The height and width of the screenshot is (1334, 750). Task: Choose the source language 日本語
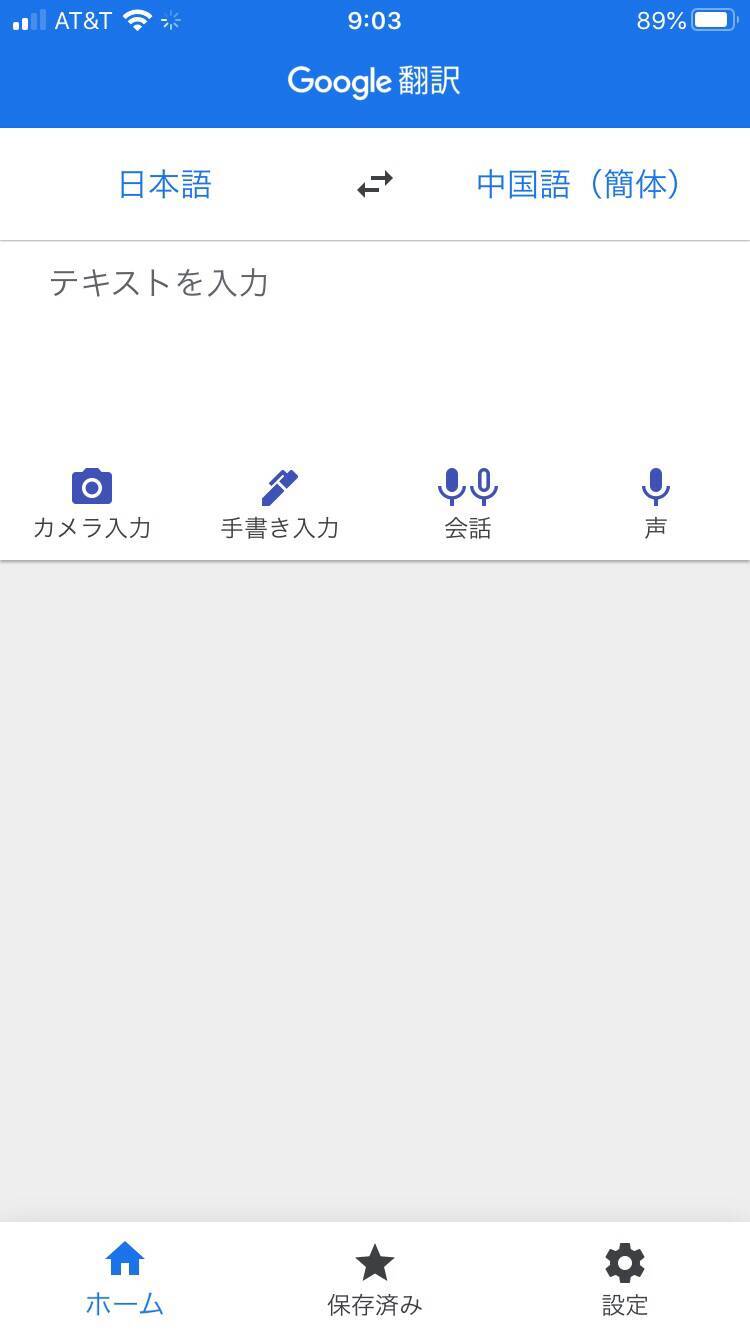click(x=165, y=185)
